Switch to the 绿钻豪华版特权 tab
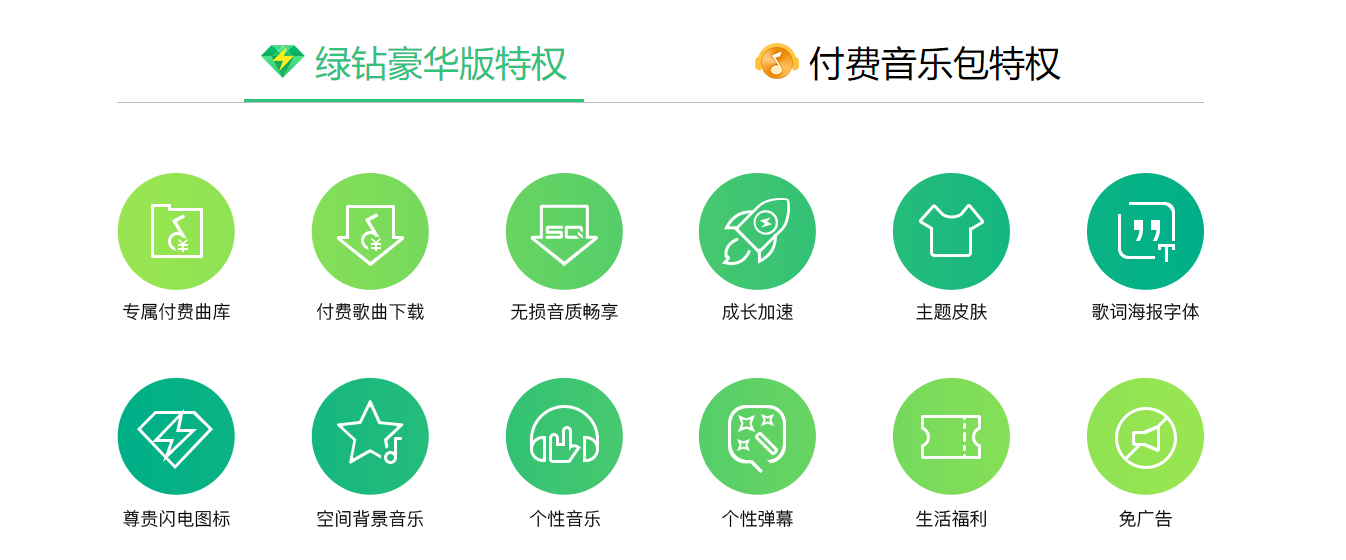 coord(414,63)
